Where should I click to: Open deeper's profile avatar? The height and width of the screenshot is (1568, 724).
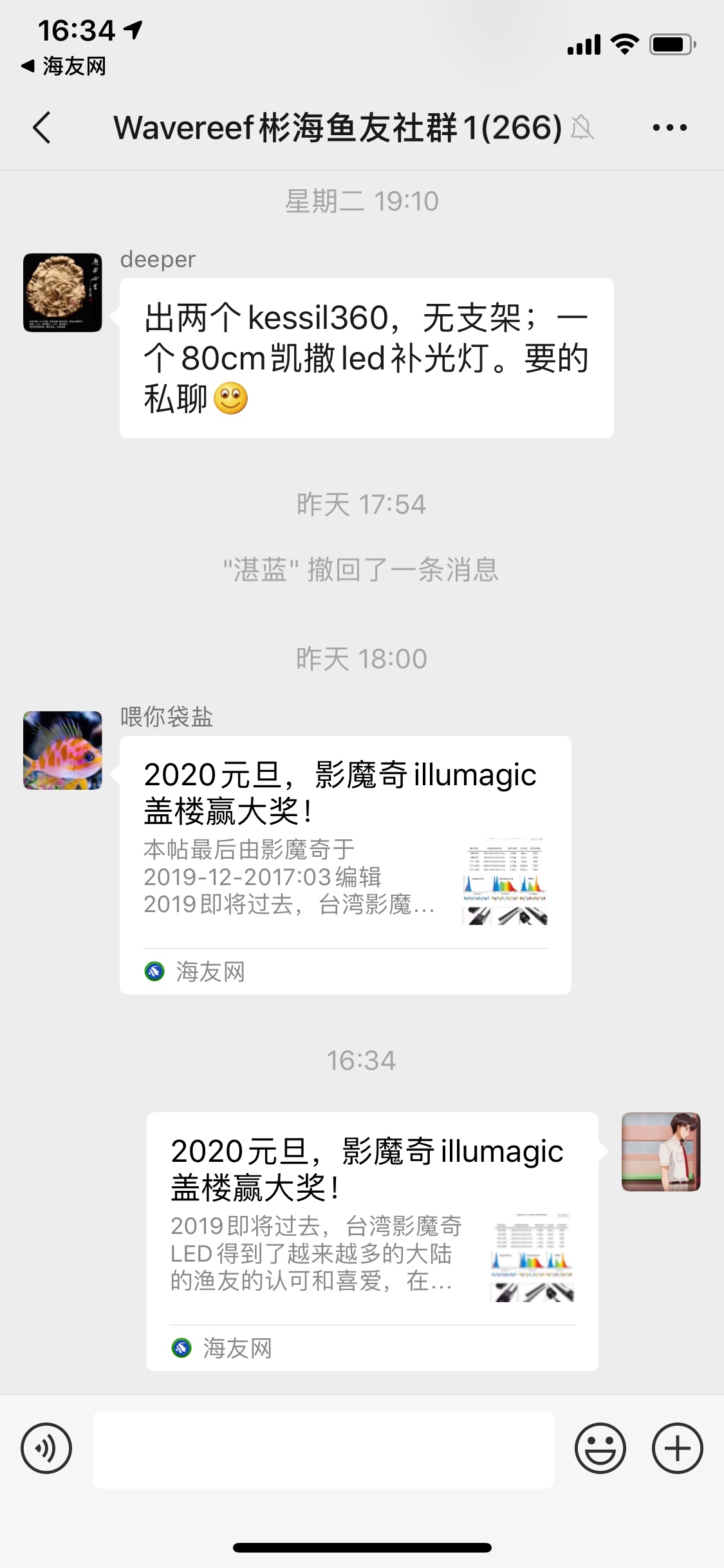62,293
